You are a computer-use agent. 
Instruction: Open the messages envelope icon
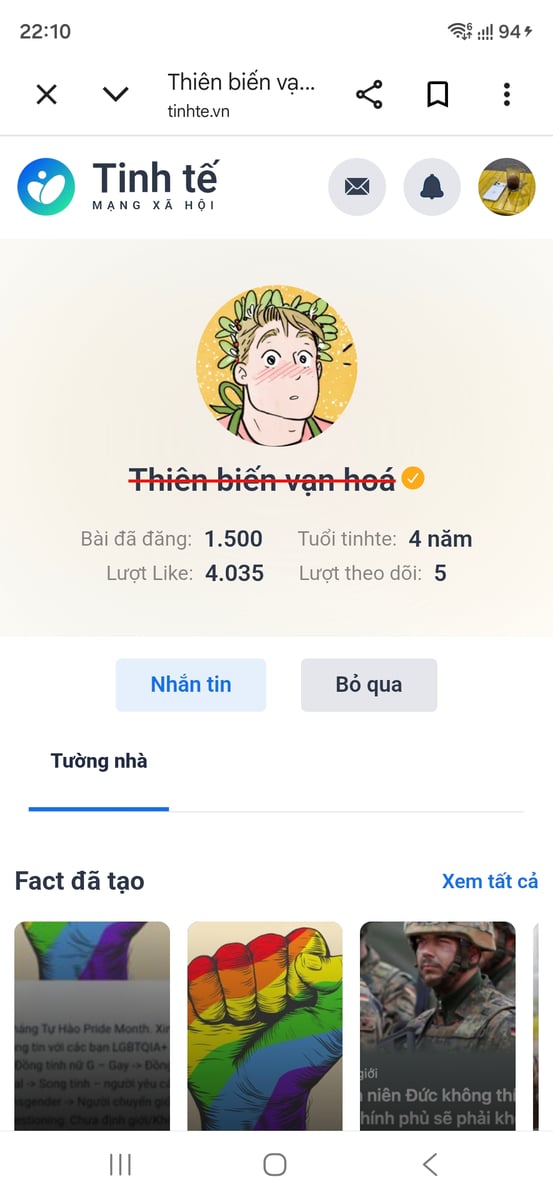[357, 186]
